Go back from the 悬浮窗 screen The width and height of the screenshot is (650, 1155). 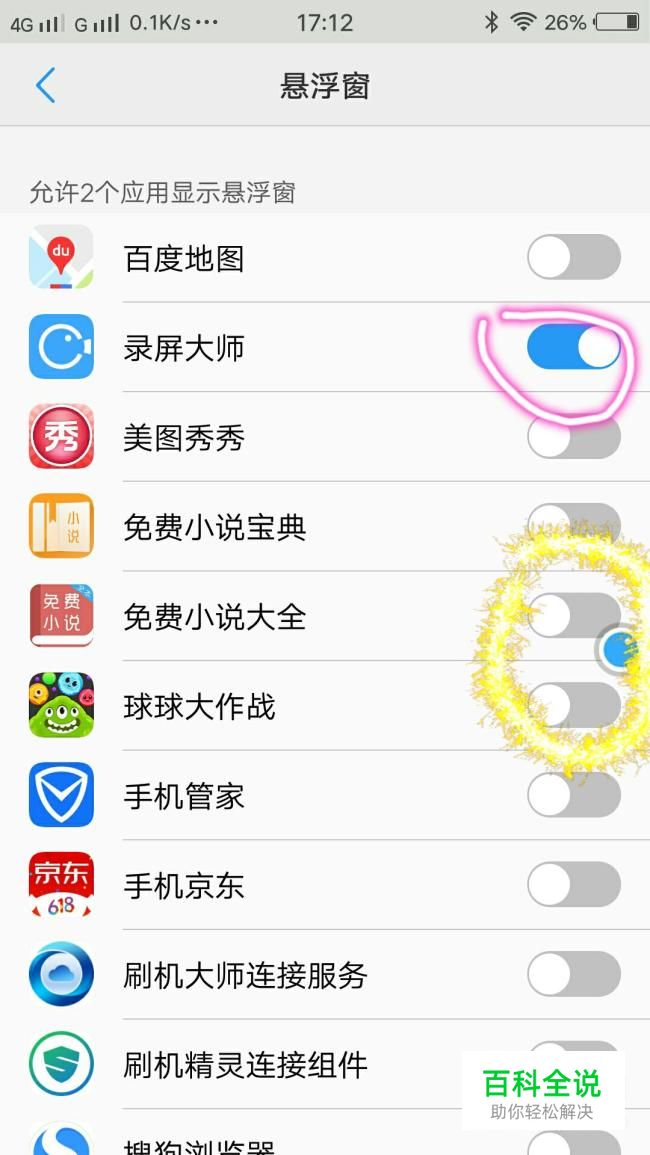[46, 85]
